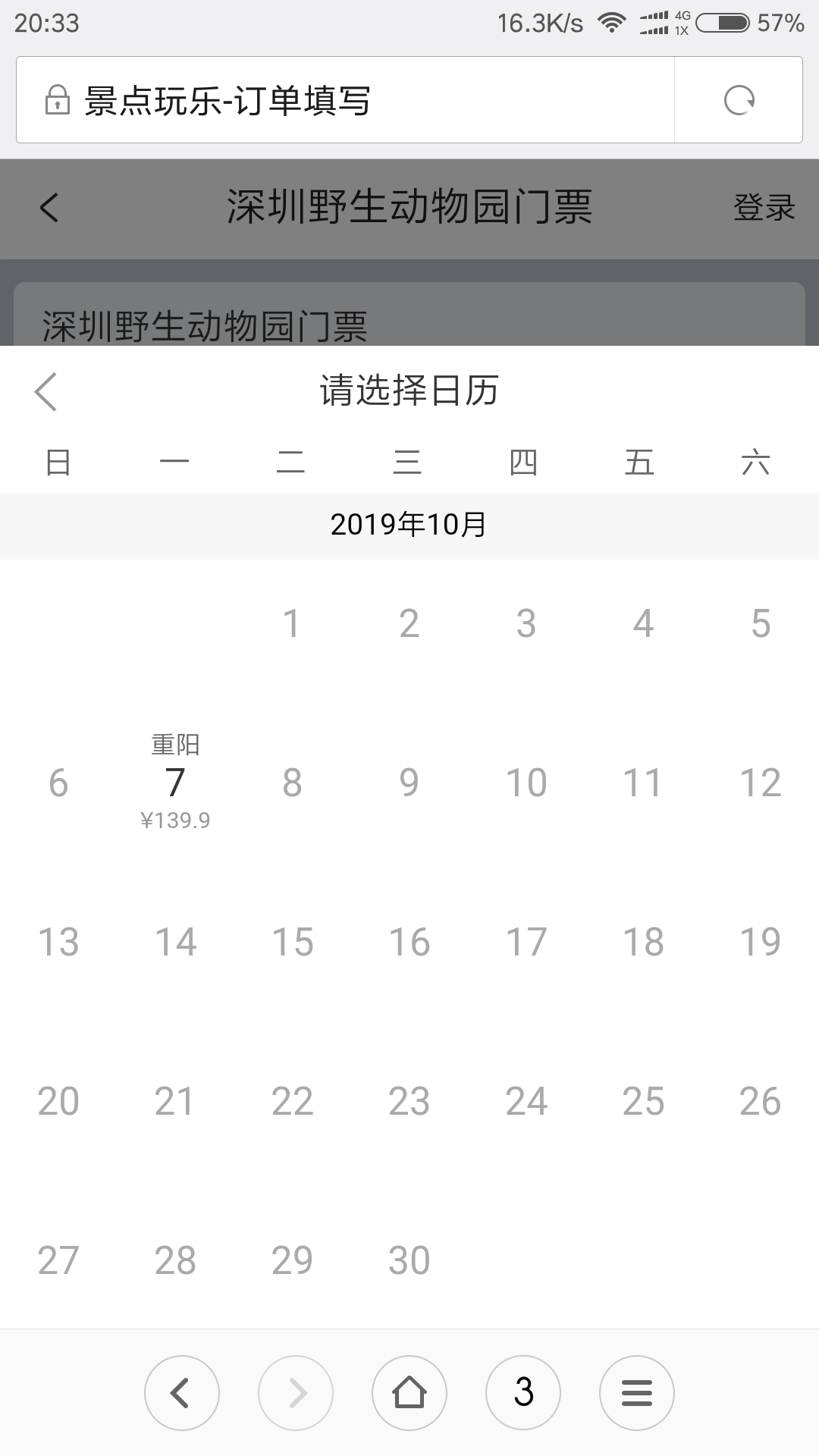Open the browser menu button
The image size is (819, 1456).
point(637,1393)
